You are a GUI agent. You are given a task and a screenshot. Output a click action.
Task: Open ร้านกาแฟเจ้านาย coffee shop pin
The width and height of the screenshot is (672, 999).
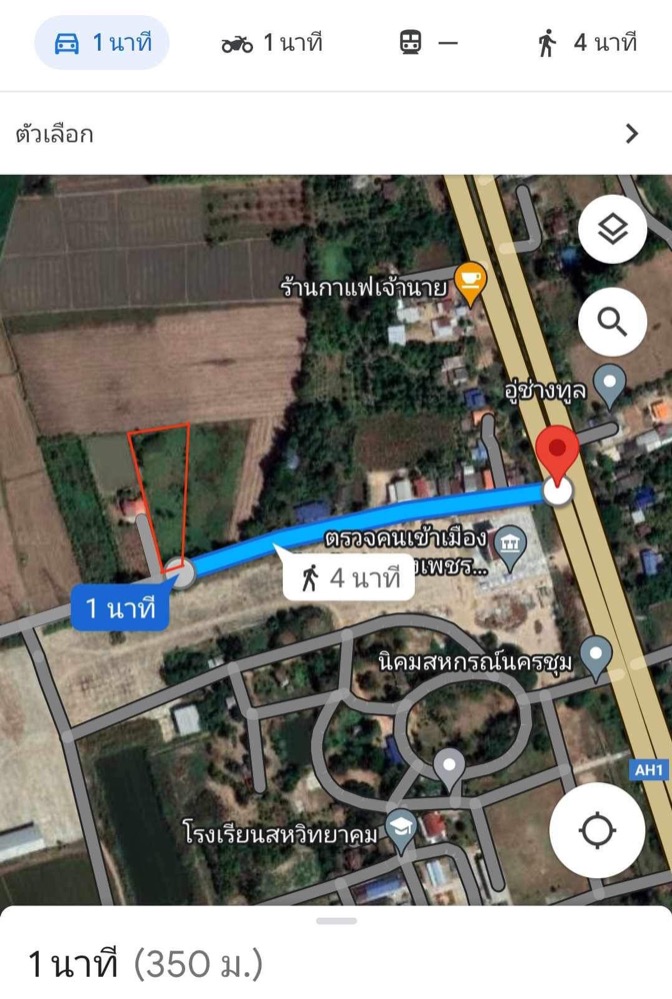coord(470,284)
